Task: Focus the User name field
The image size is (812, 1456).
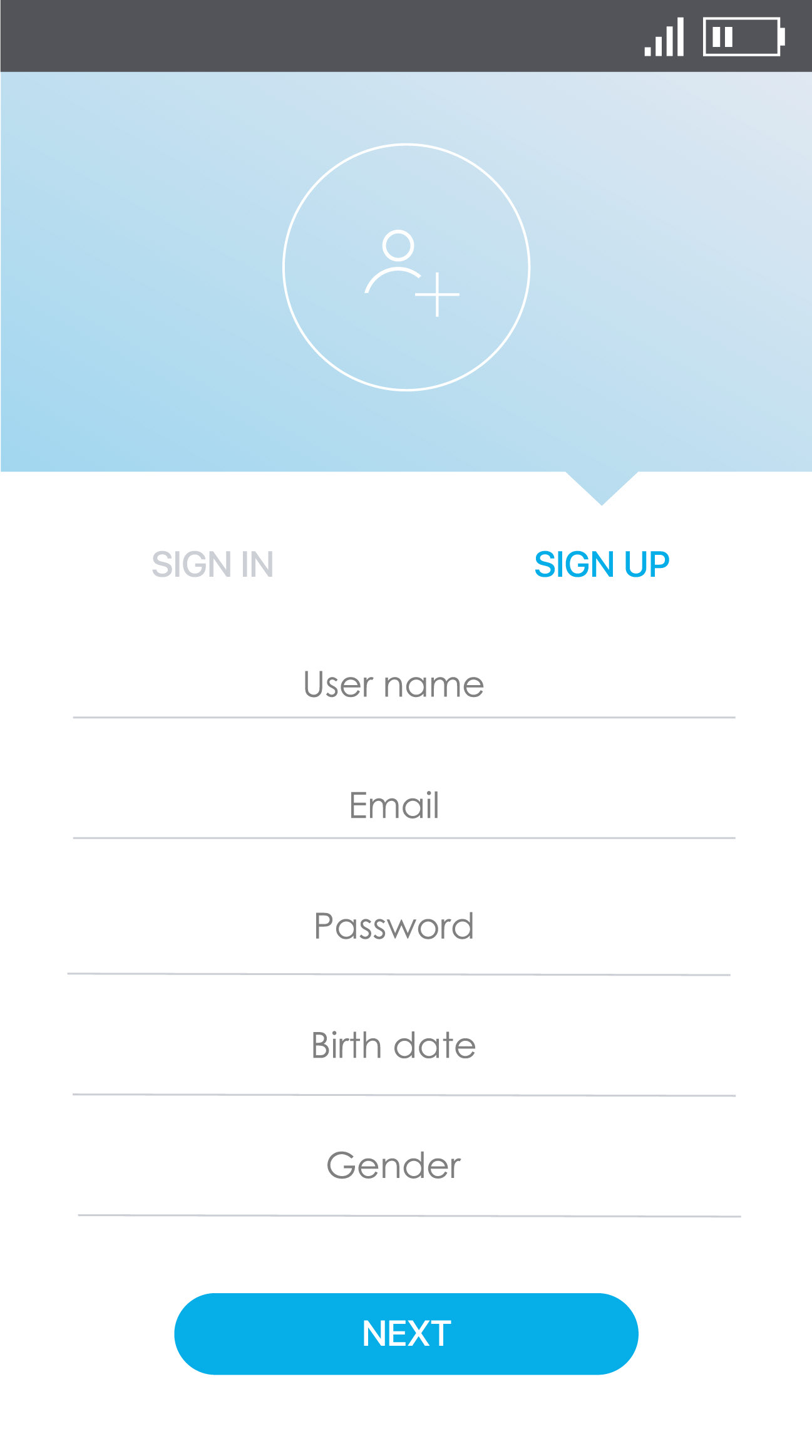Action: 404,684
